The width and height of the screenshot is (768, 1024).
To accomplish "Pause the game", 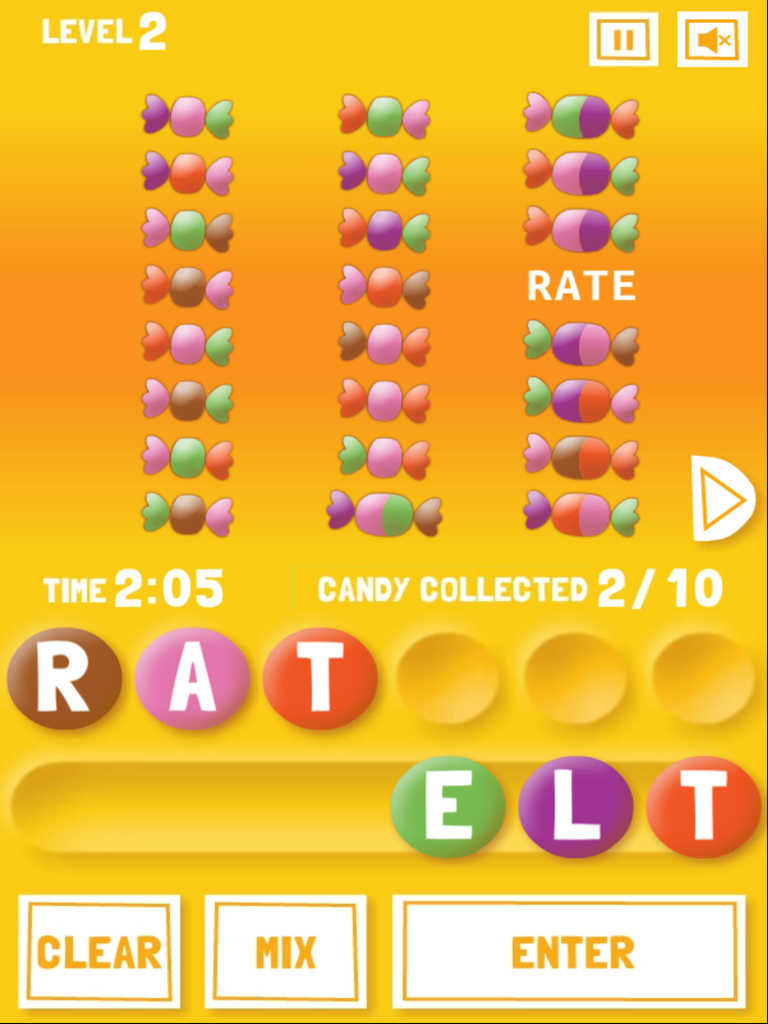I will [623, 40].
